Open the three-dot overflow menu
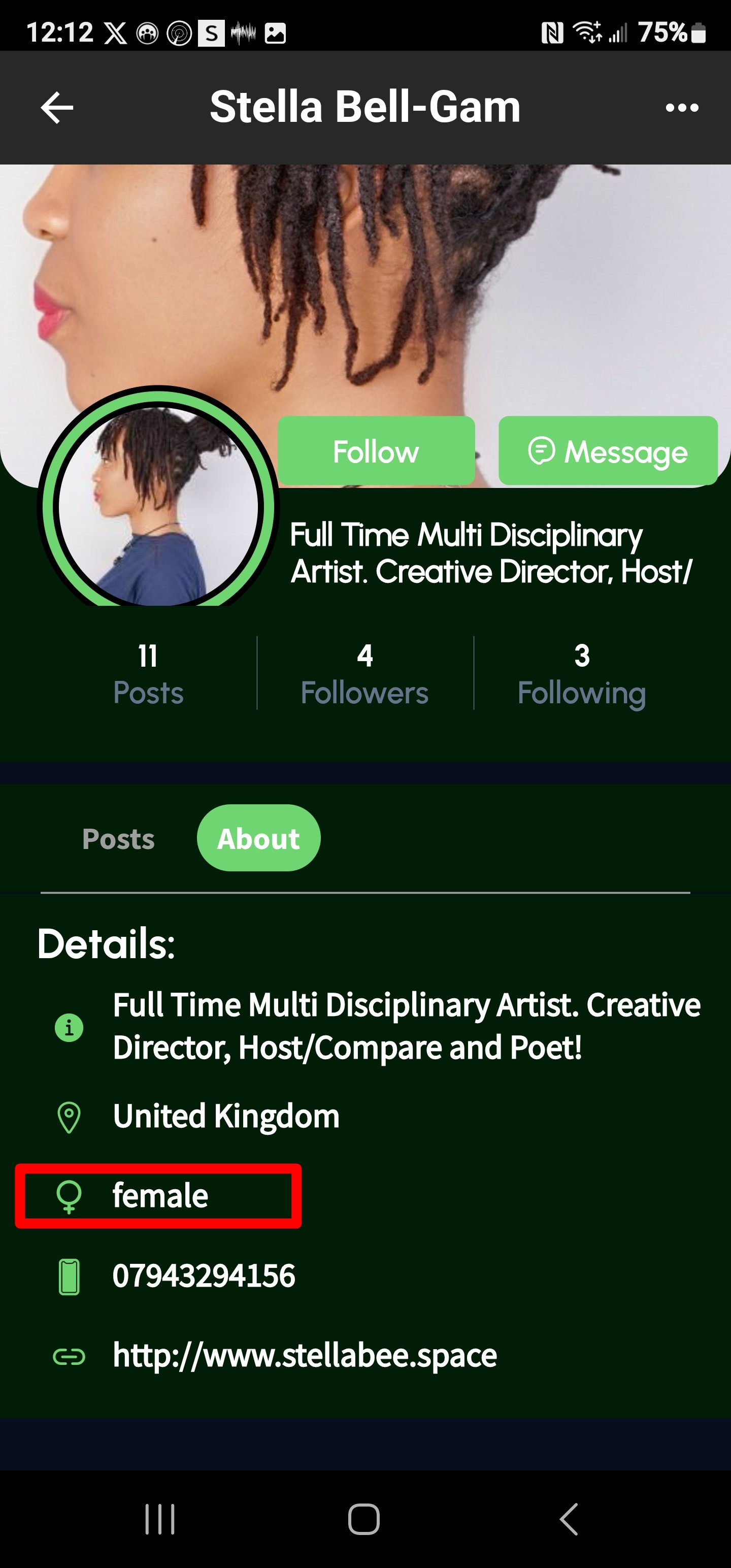 (682, 108)
